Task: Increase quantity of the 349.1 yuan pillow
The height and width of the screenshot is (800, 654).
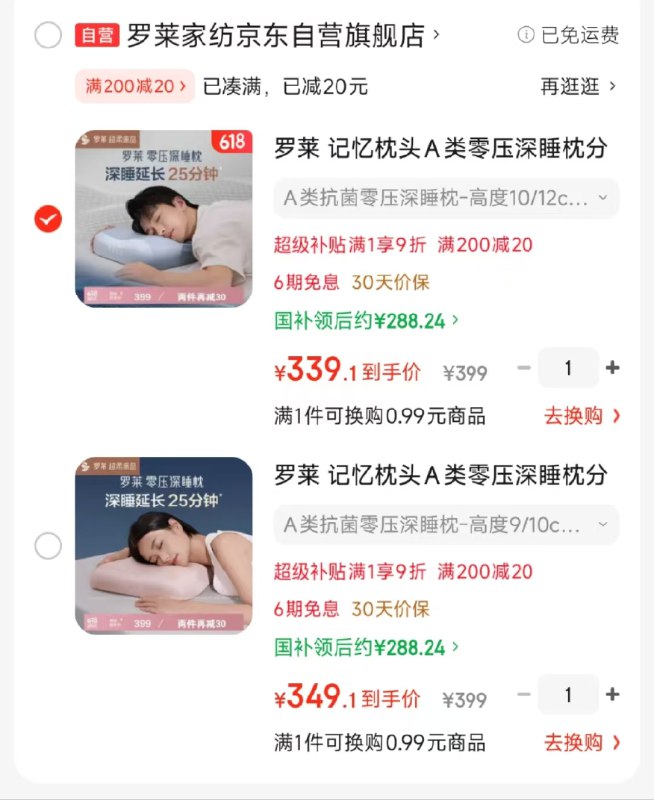Action: [x=612, y=695]
